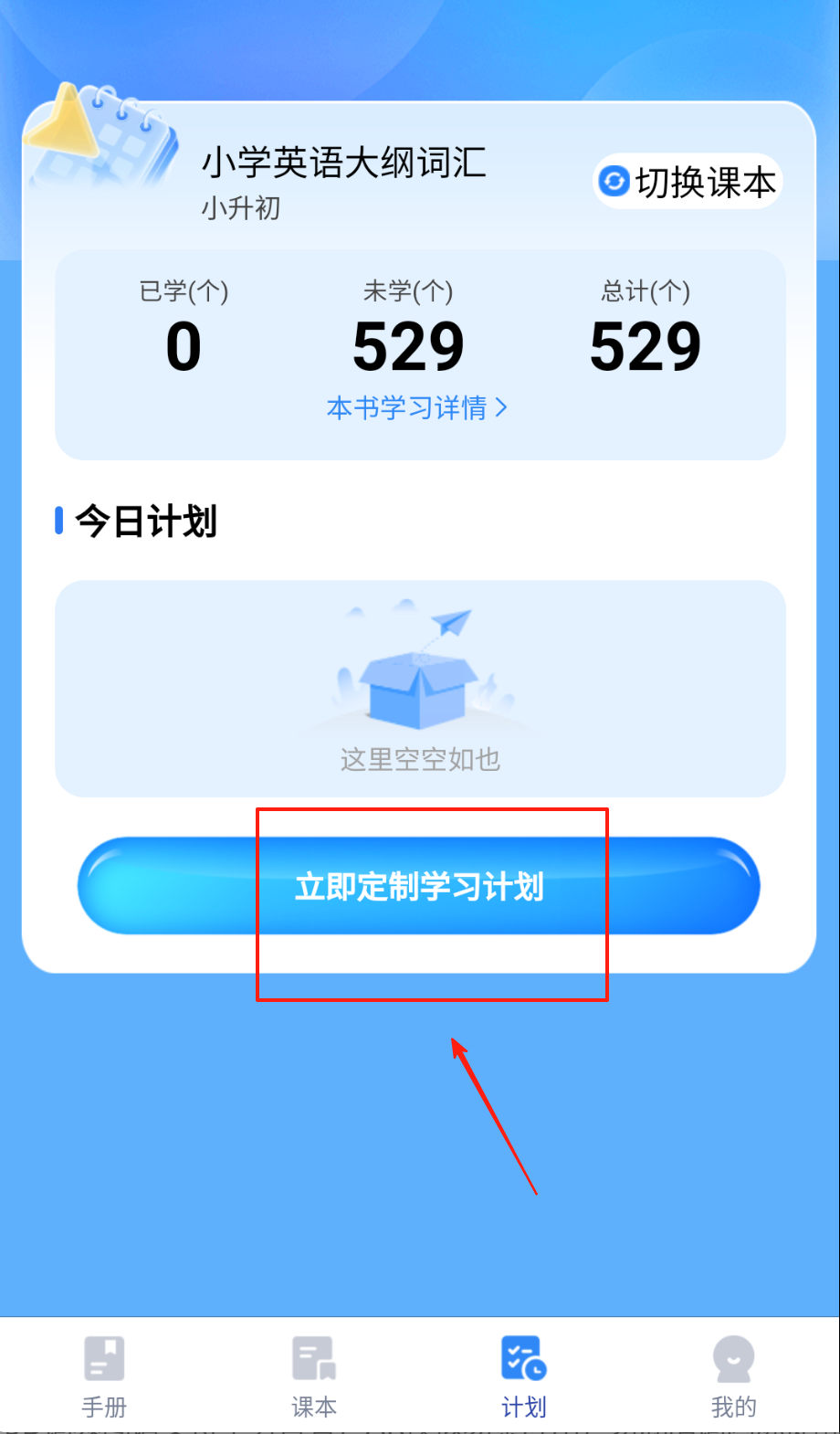
Task: Tap the 切换课本 button
Action: pos(688,182)
